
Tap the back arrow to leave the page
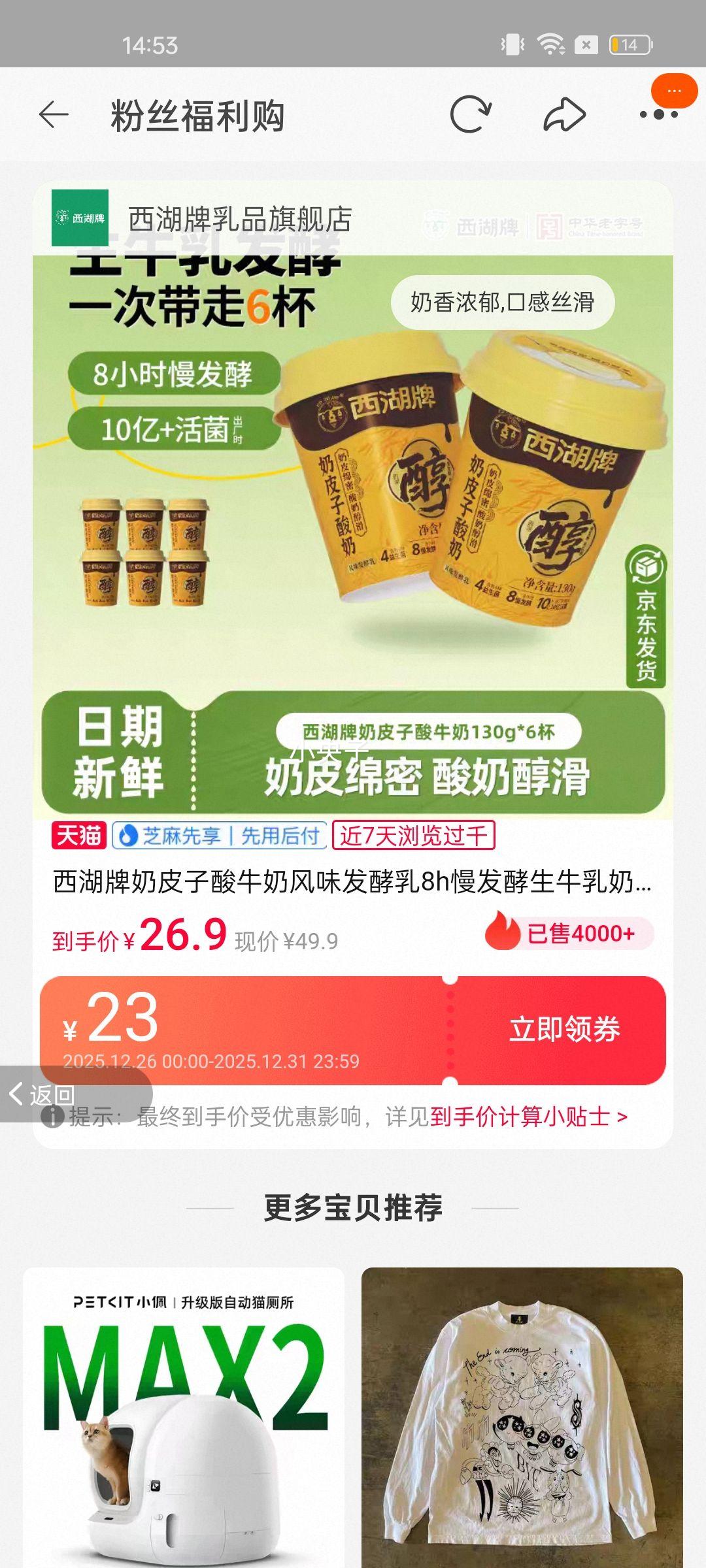pos(54,115)
